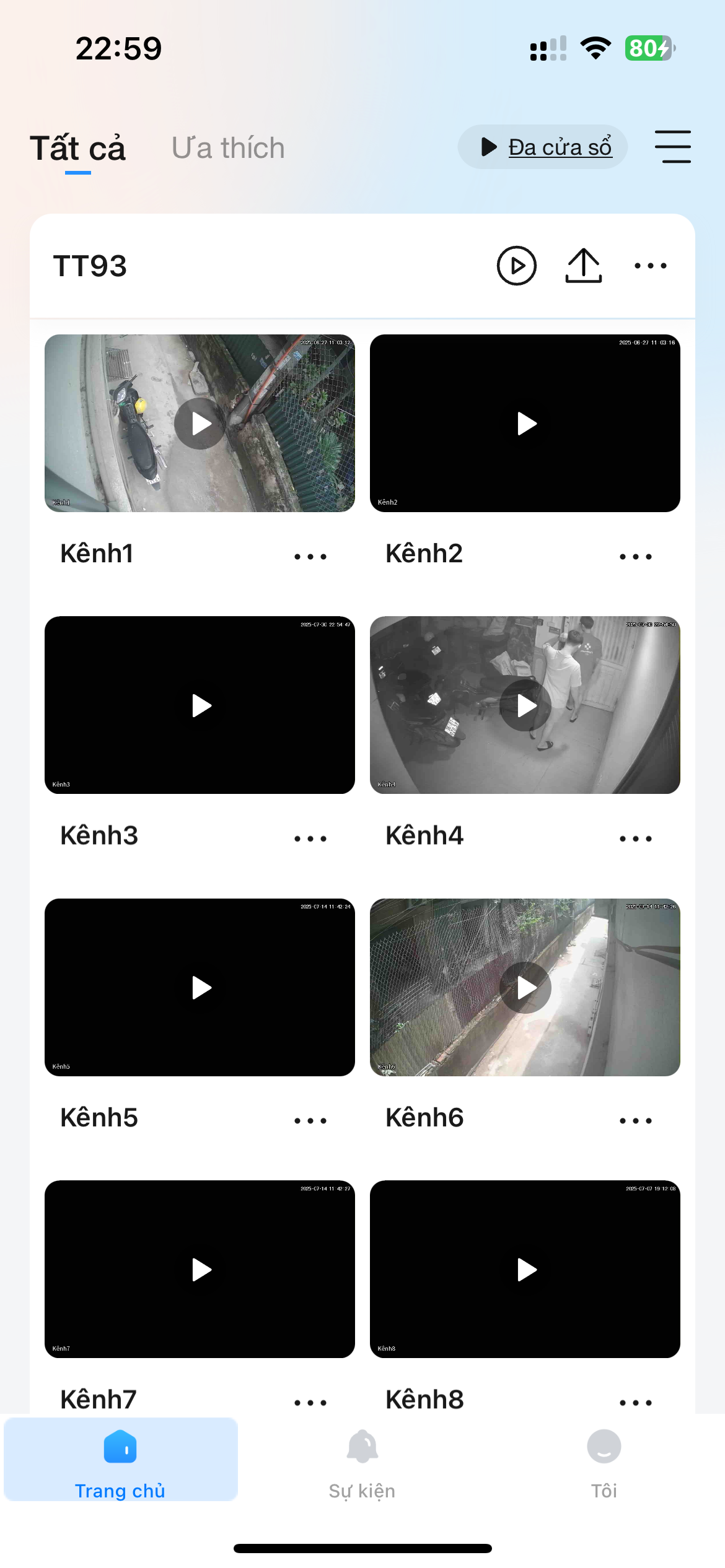Go to the Sự kiện tab
This screenshot has width=725, height=1568.
362,1464
